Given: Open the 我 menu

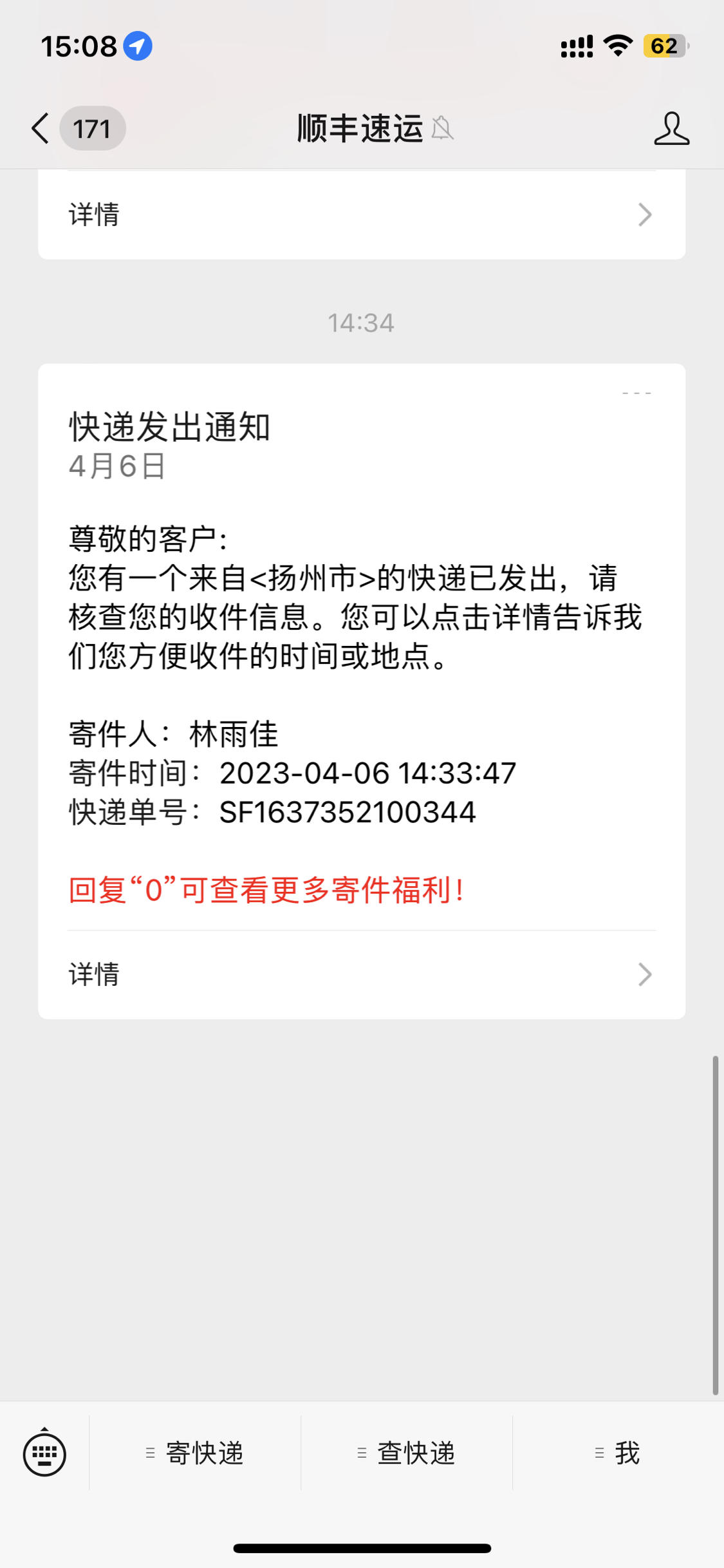Looking at the screenshot, I should 618,1453.
